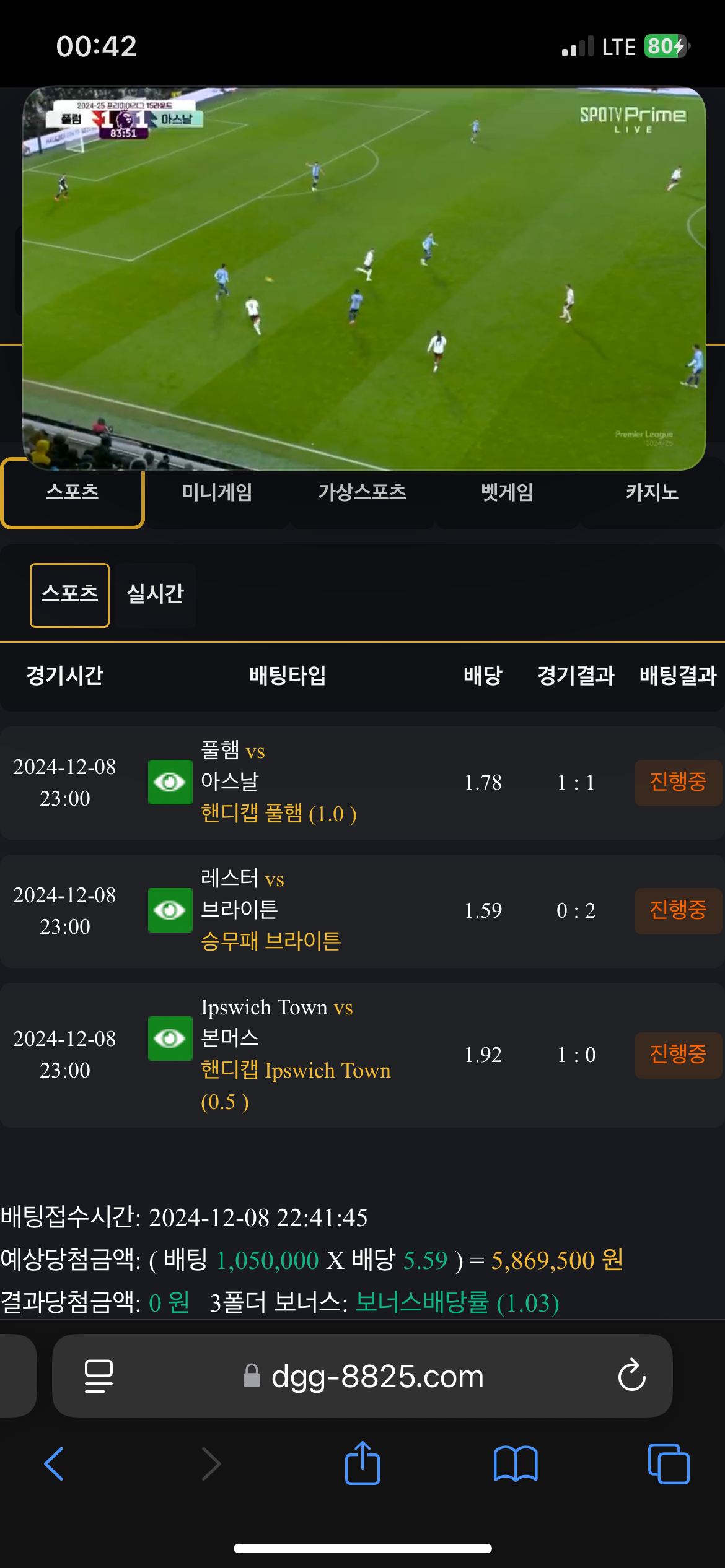725x1568 pixels.
Task: Open Safari page settings menu
Action: click(x=99, y=1375)
